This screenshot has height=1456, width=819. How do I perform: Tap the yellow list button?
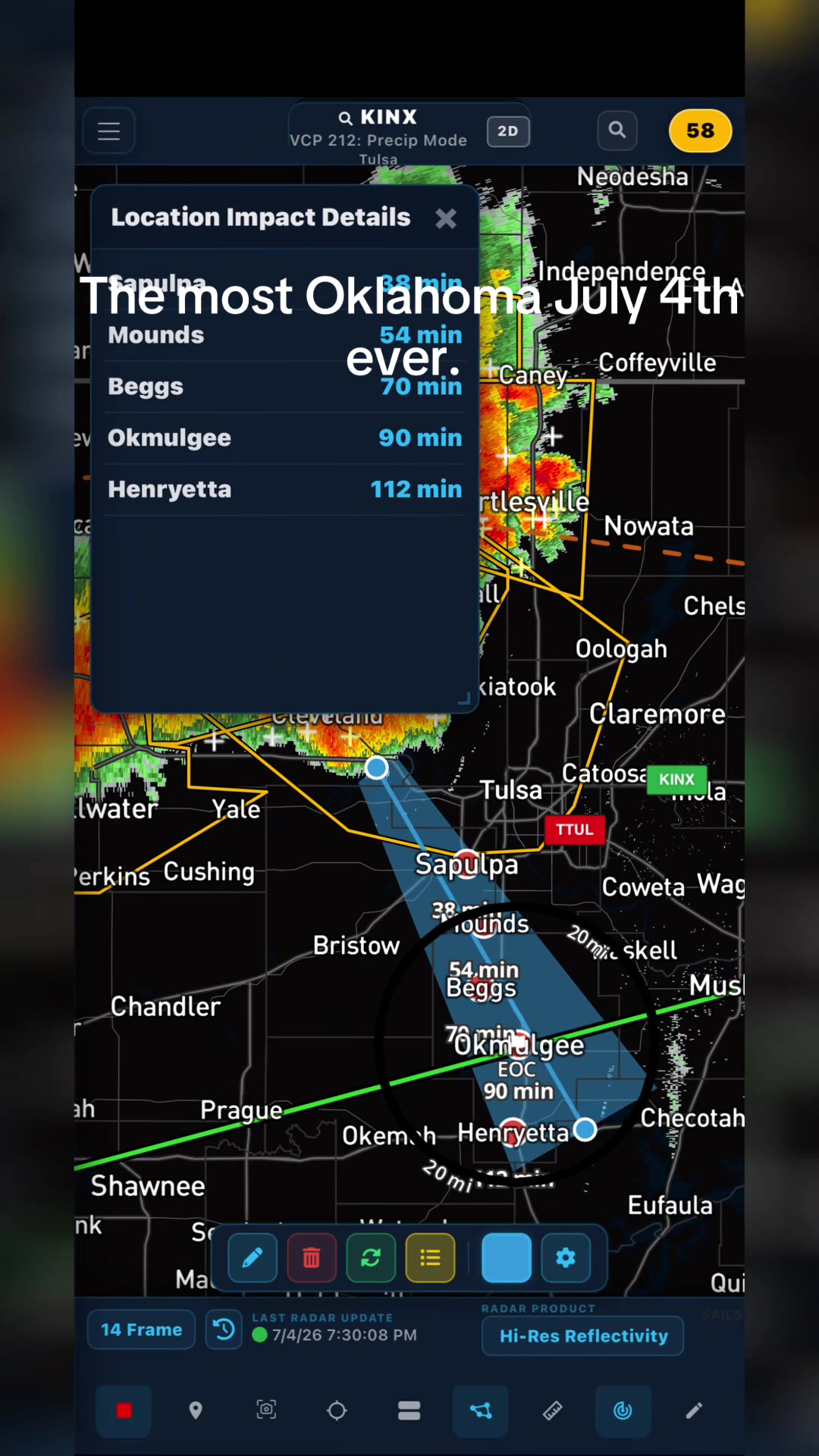pyautogui.click(x=430, y=1258)
